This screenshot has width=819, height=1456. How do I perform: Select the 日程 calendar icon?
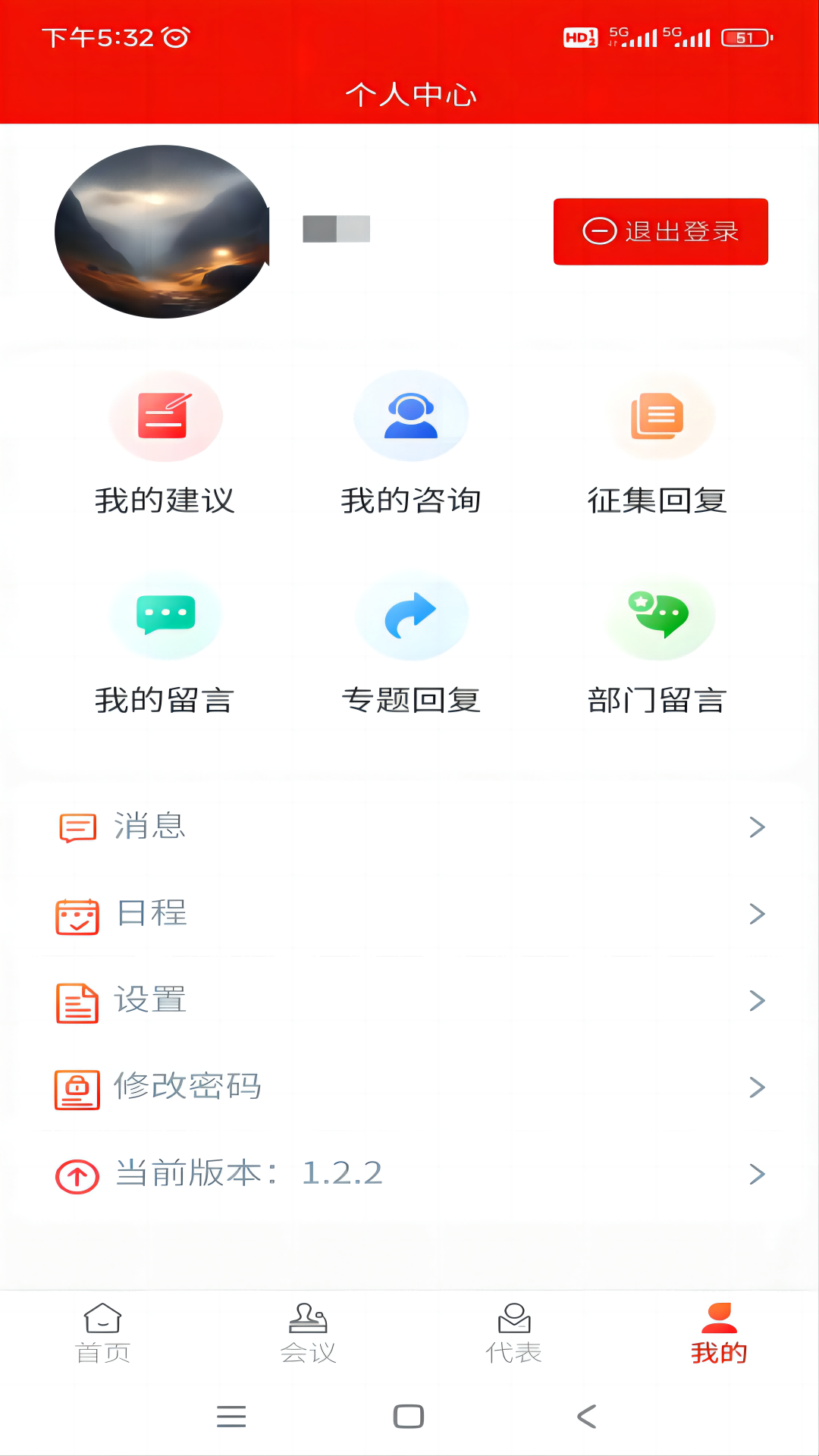click(76, 914)
